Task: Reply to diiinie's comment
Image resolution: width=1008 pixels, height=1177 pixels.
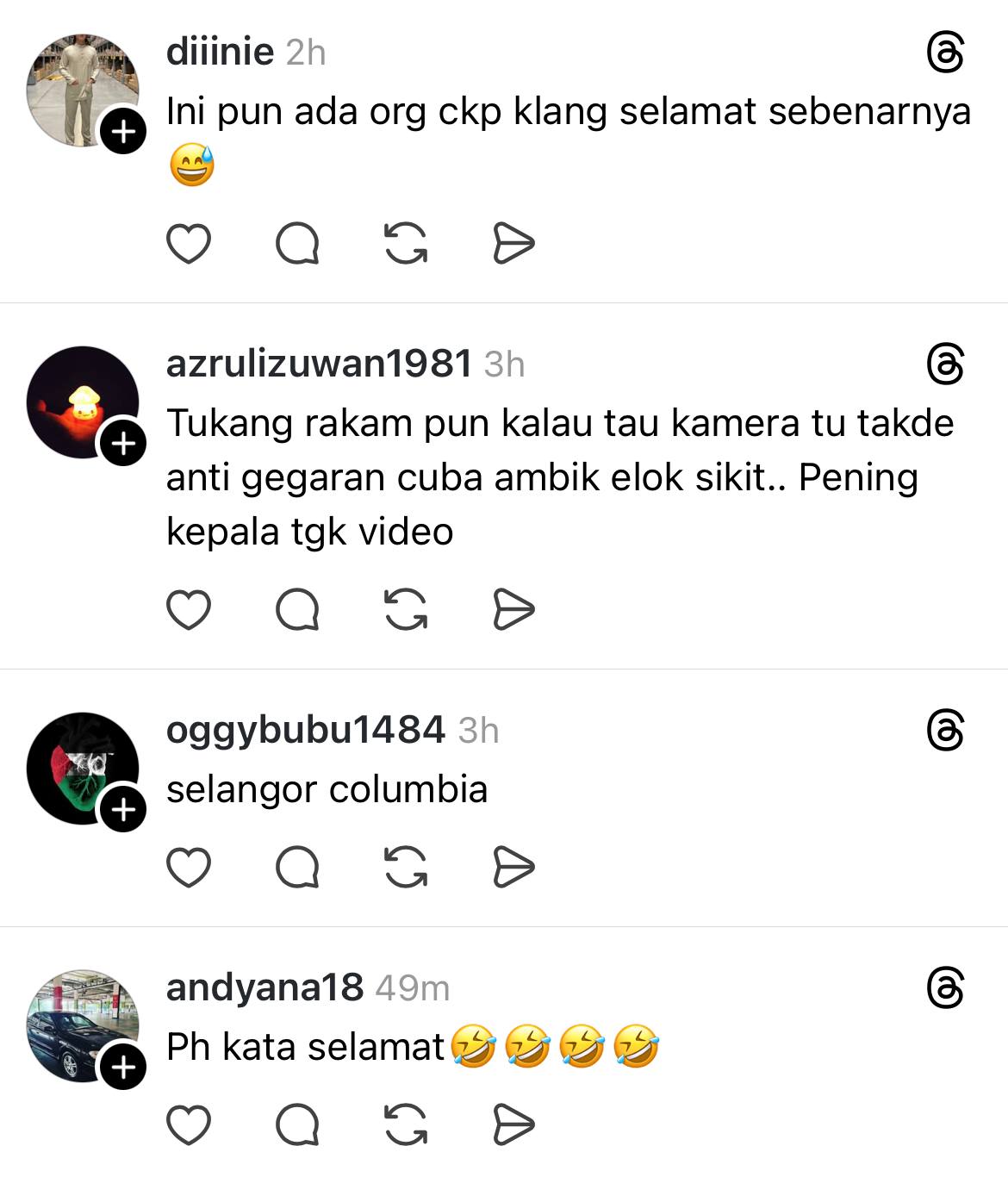Action: 297,243
